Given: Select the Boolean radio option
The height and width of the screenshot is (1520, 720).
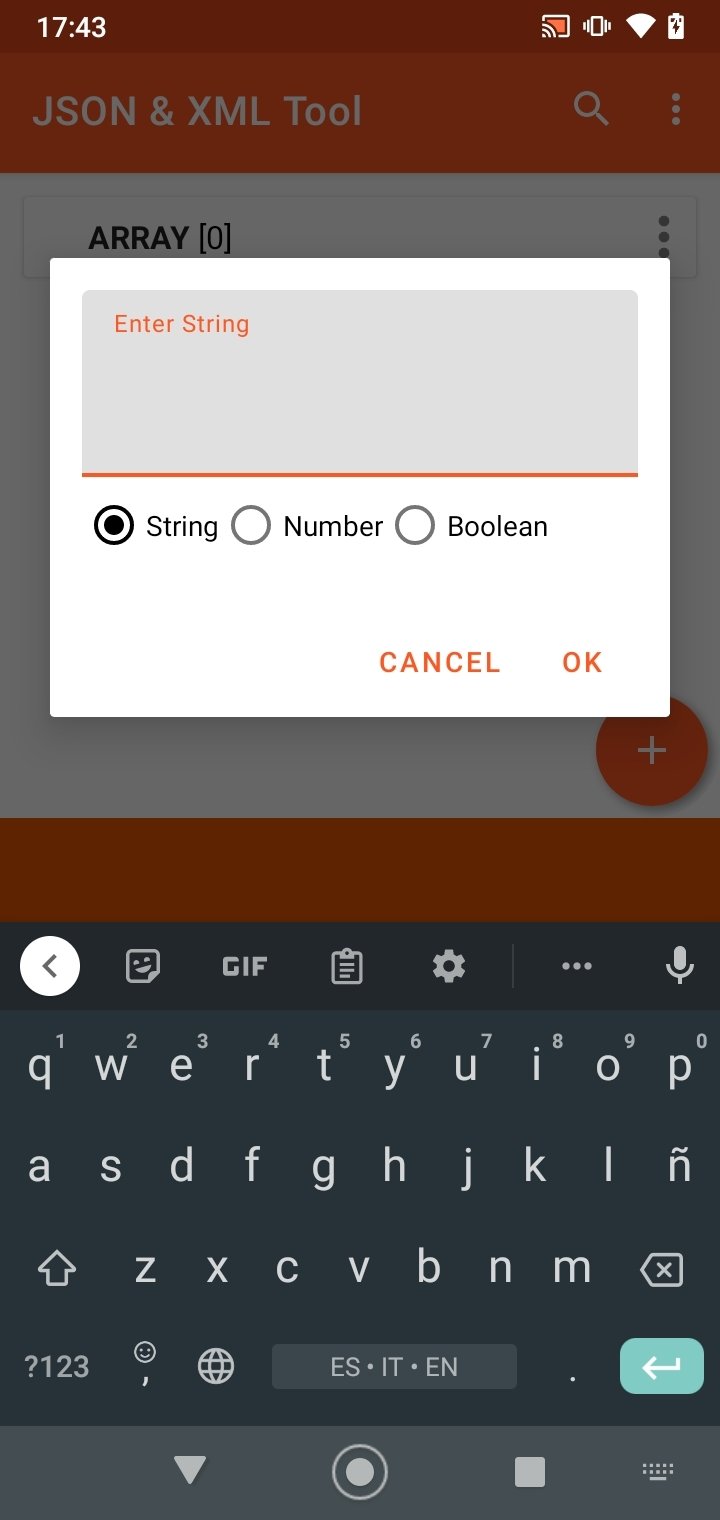Looking at the screenshot, I should [472, 526].
